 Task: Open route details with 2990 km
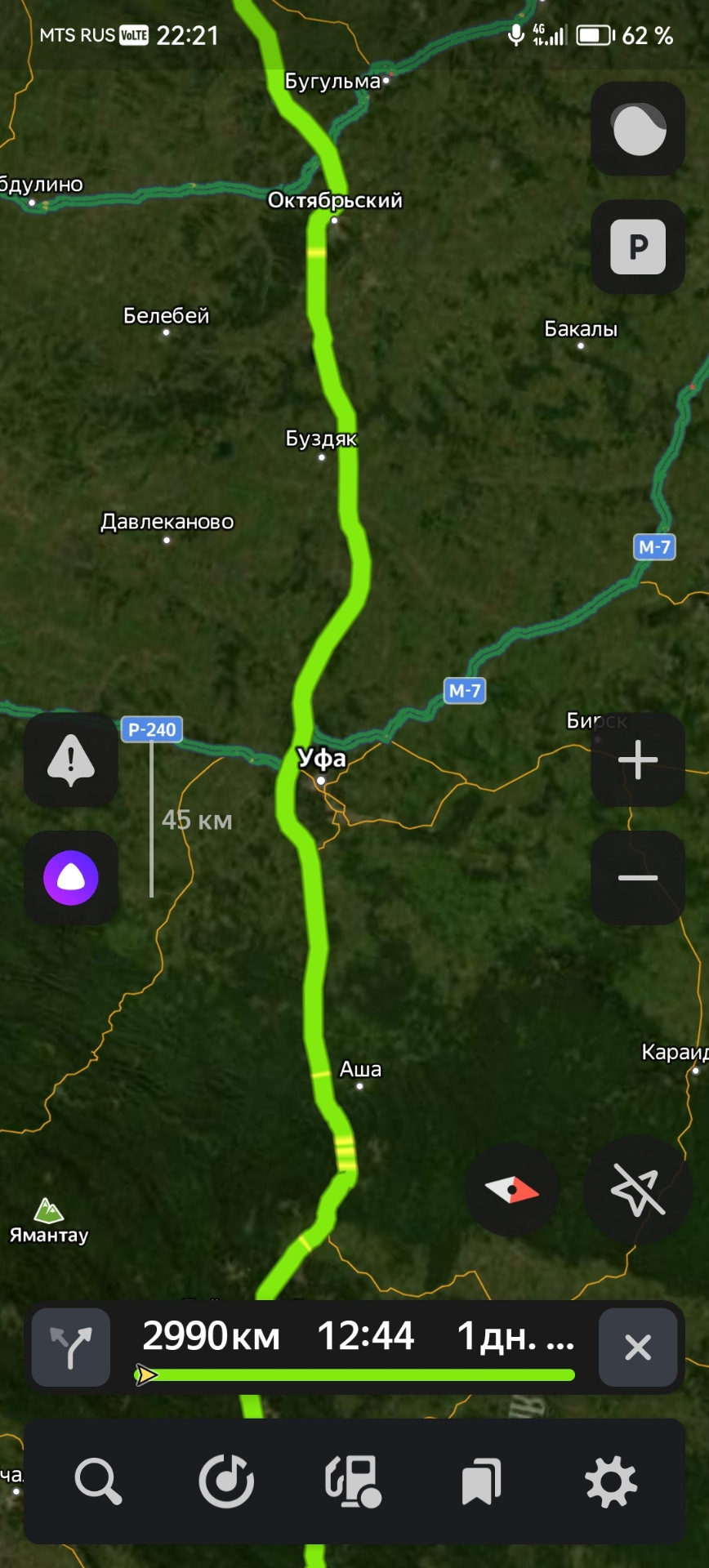(x=358, y=1338)
